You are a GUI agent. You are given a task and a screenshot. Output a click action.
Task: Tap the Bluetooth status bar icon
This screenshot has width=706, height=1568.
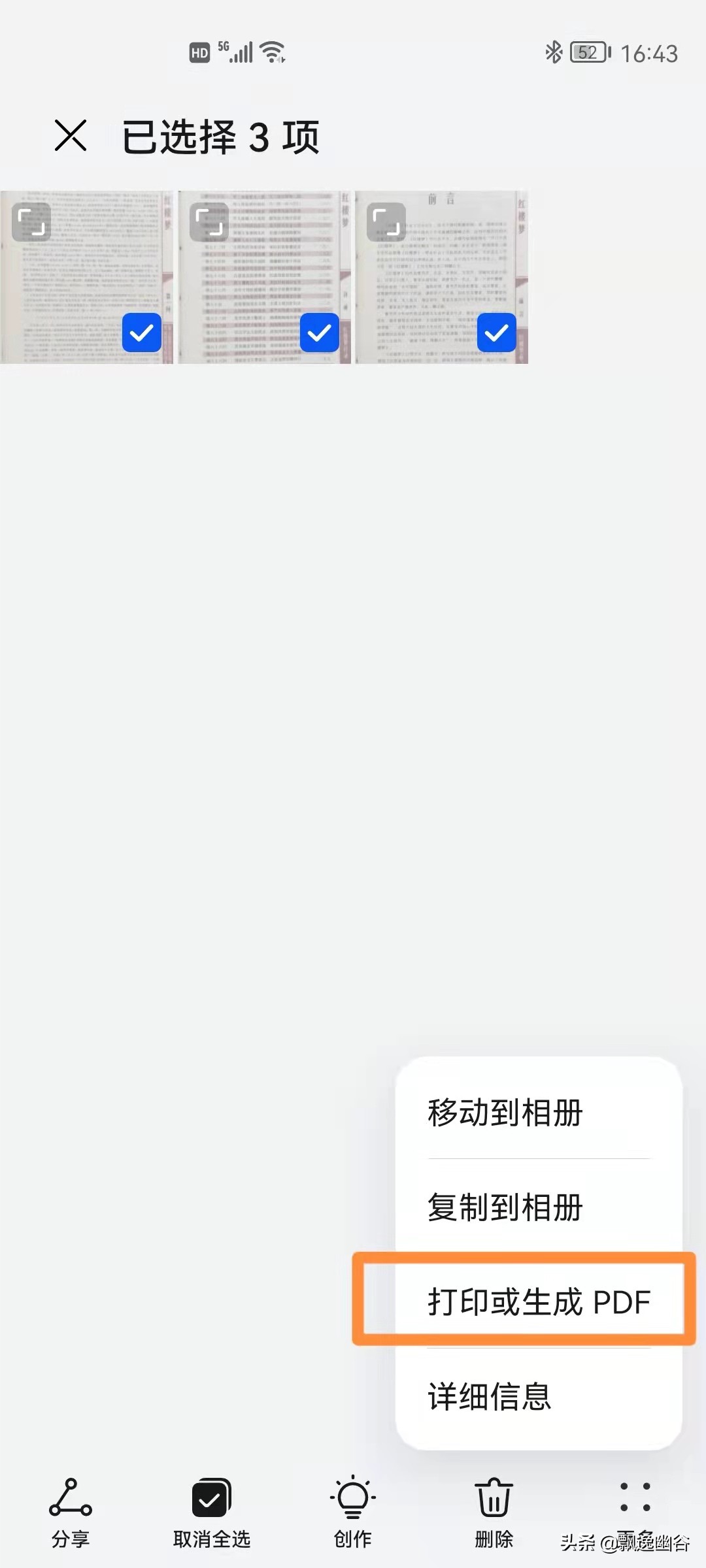pos(554,52)
